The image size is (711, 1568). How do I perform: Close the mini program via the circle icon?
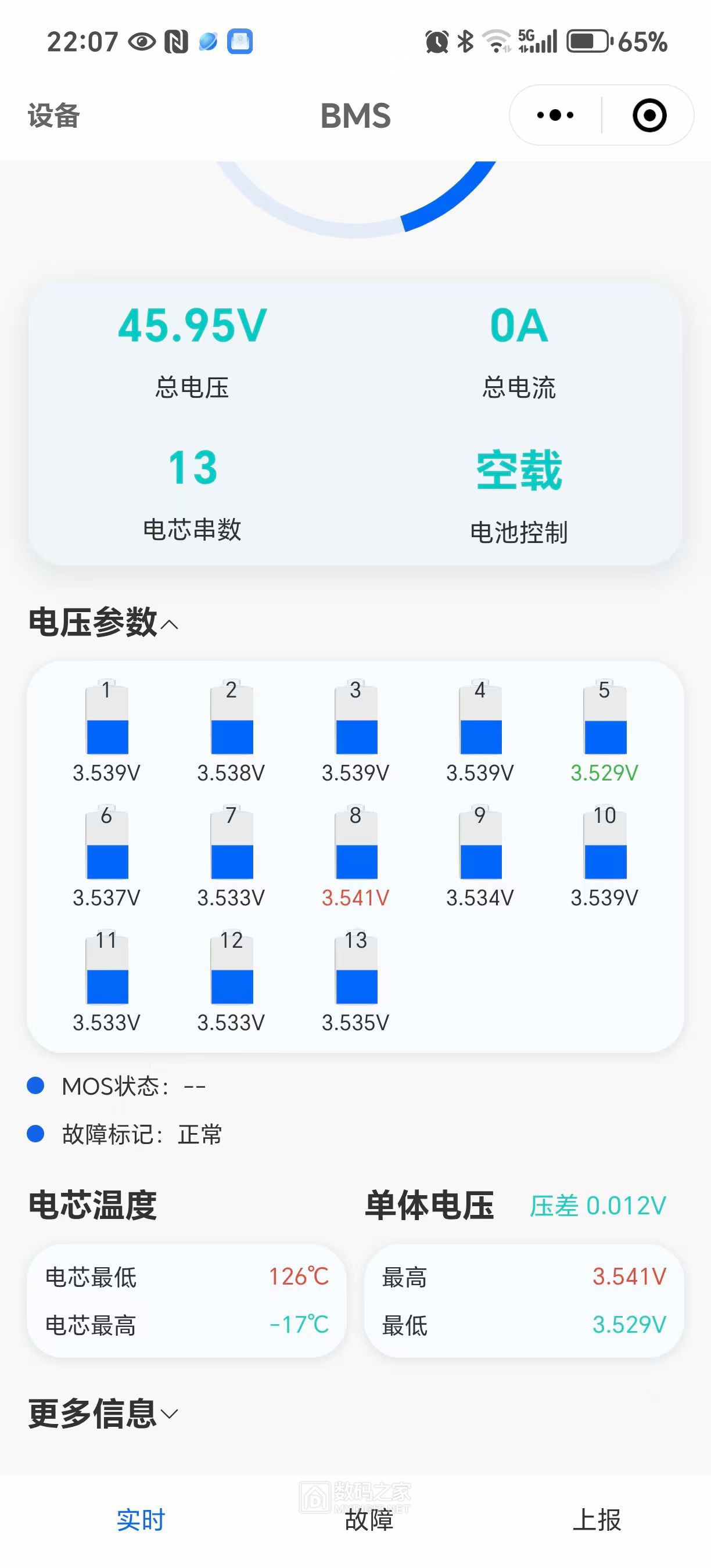[649, 115]
